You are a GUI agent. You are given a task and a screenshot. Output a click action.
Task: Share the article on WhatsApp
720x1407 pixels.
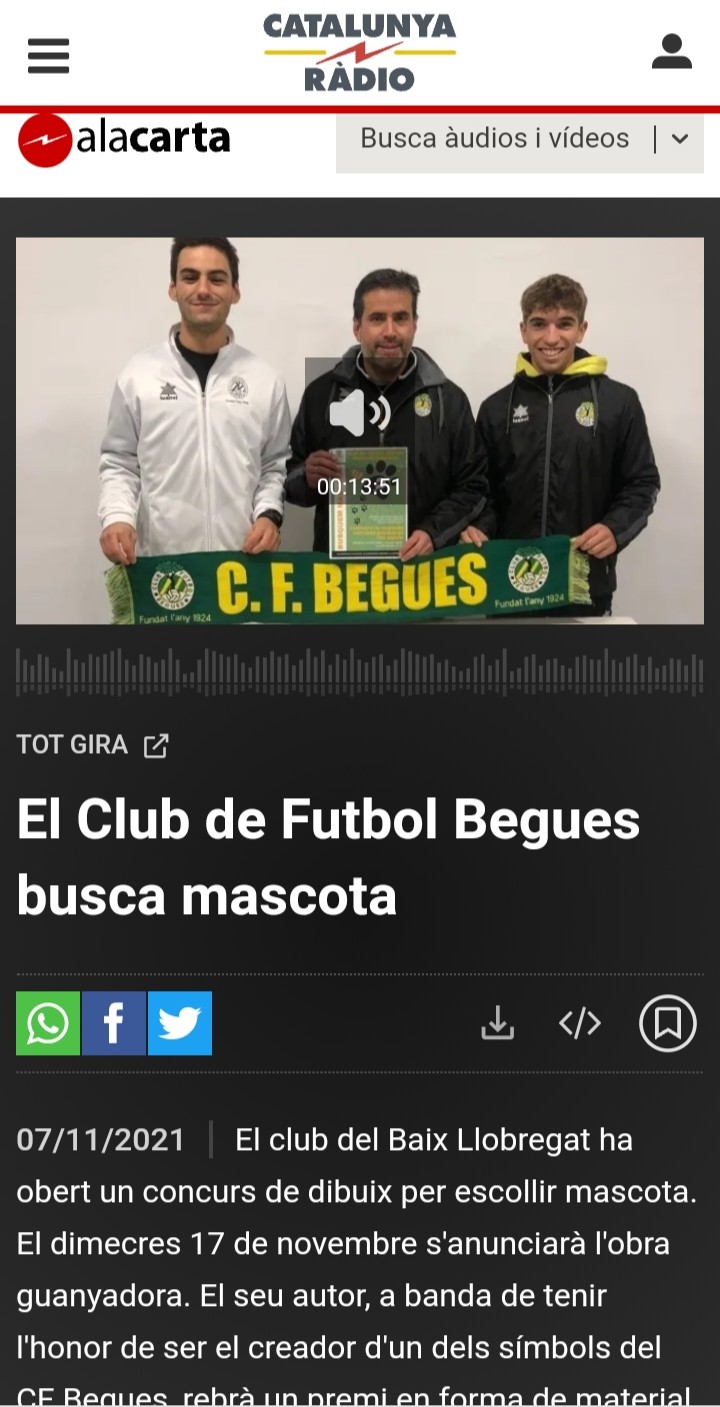click(x=48, y=1023)
